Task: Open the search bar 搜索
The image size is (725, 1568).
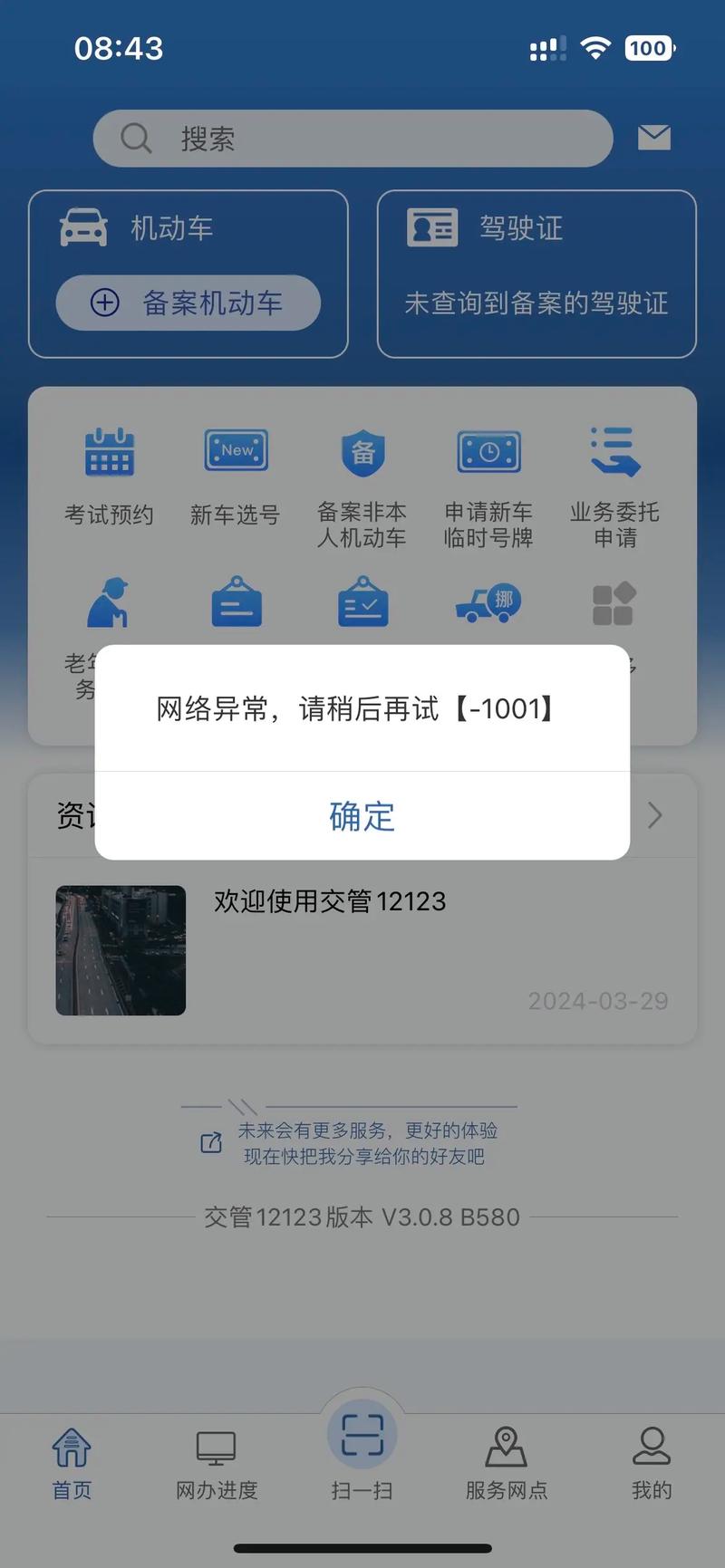Action: 353,139
